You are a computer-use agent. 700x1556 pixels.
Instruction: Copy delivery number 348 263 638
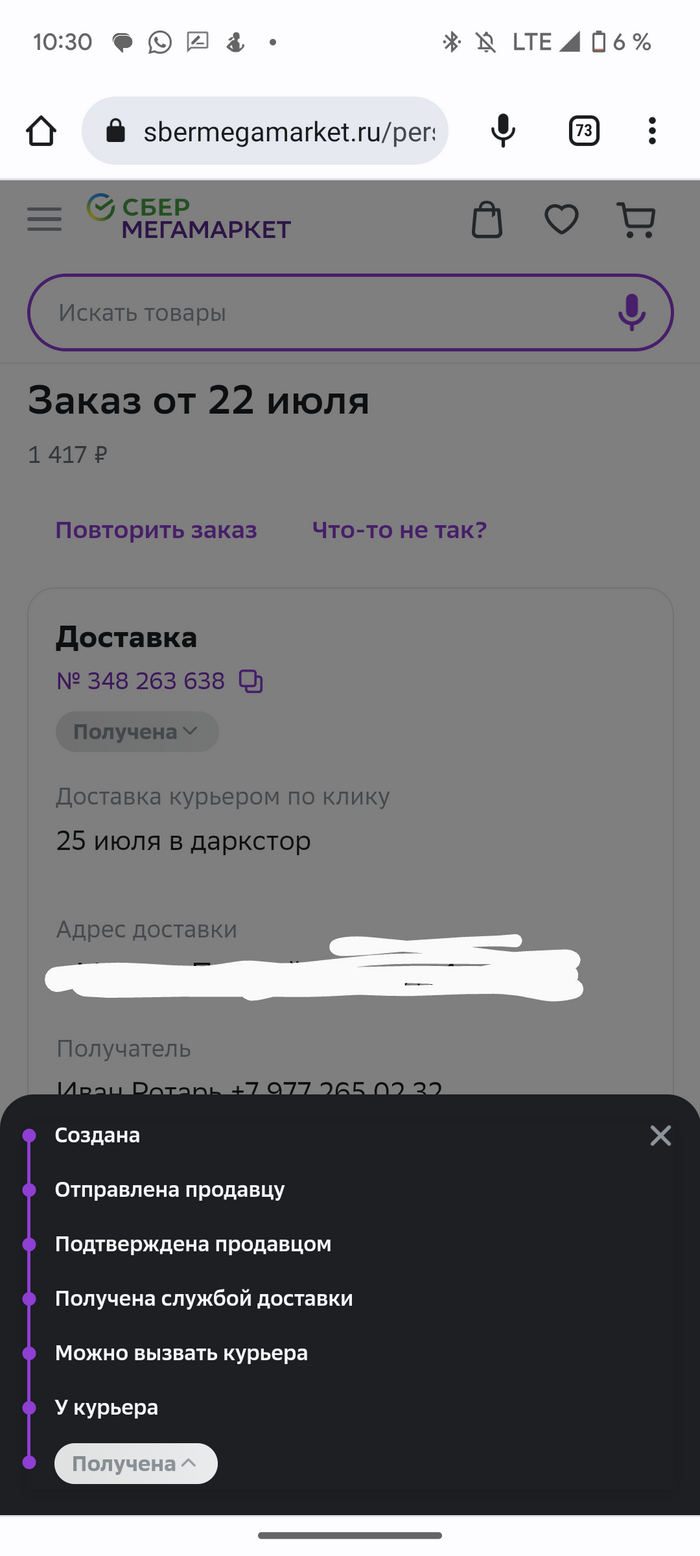tap(251, 682)
